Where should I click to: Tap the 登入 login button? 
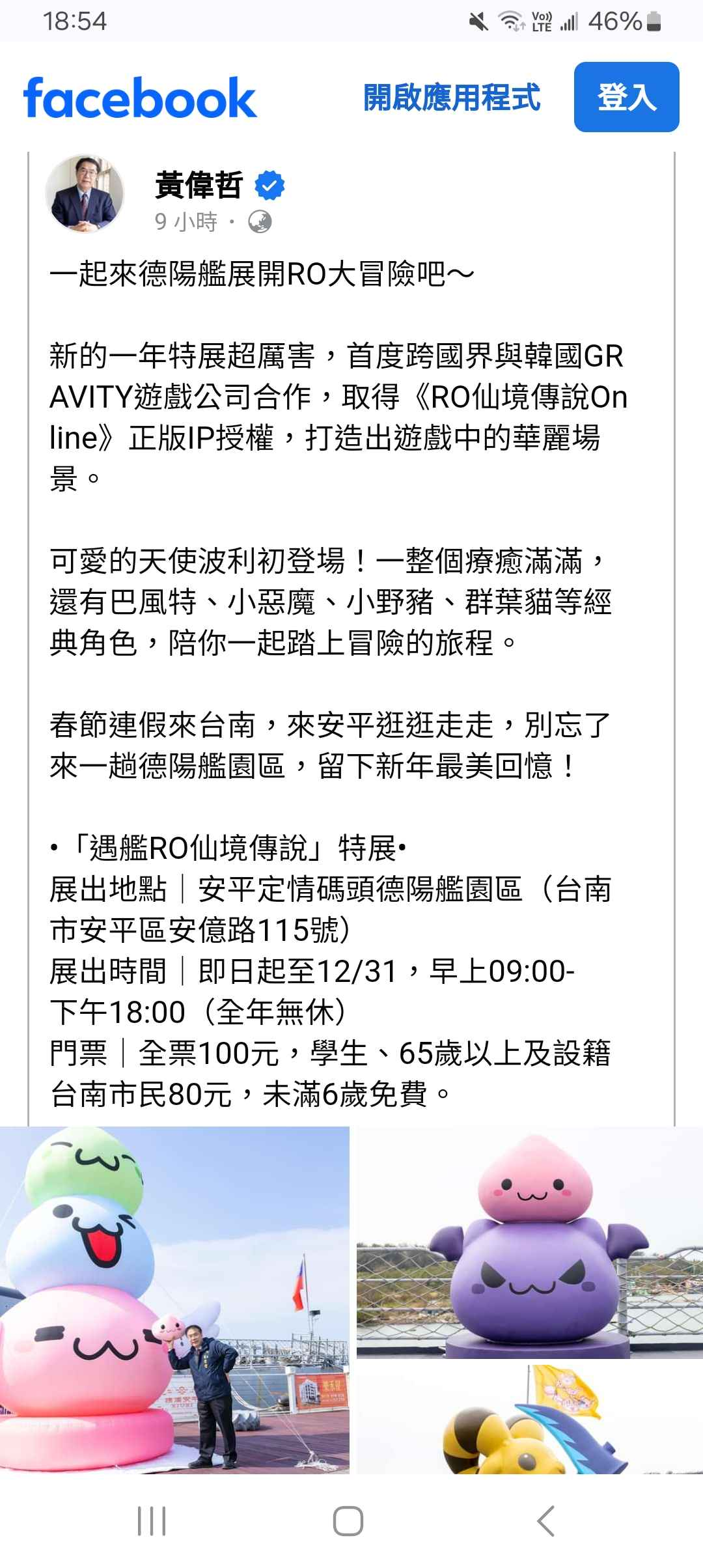point(626,97)
